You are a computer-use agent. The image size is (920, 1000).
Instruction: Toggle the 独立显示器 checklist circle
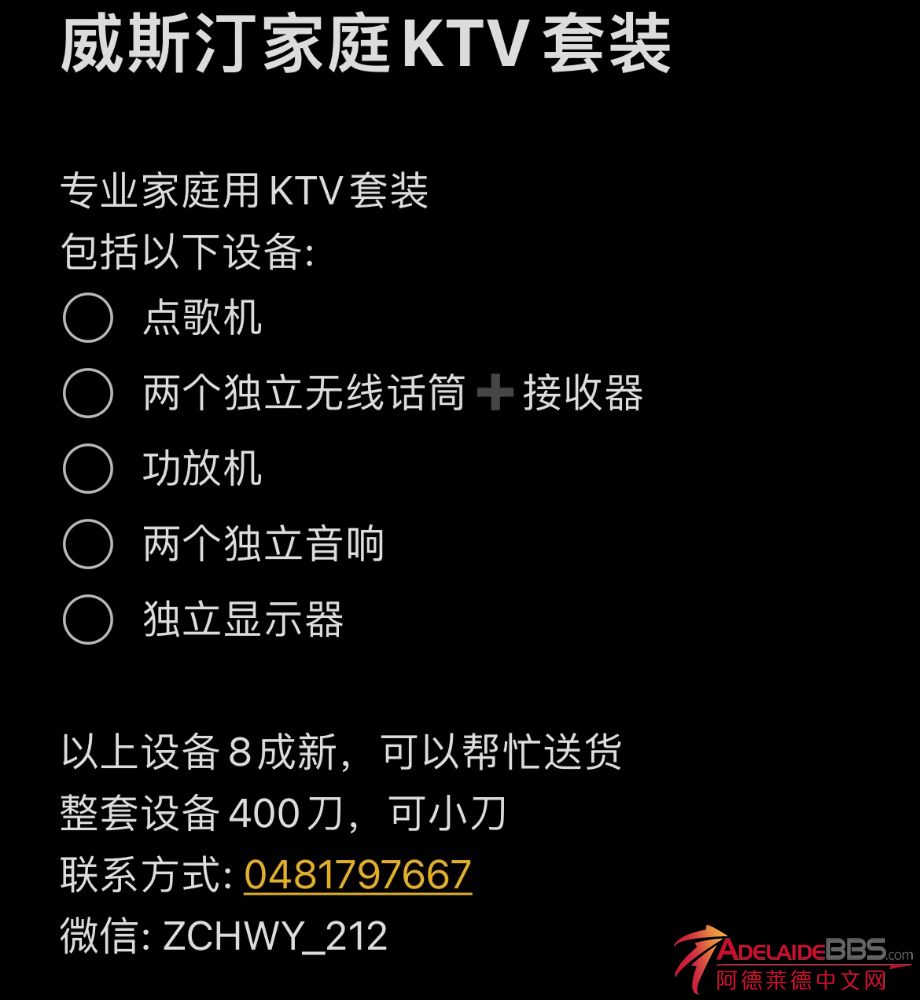click(x=88, y=620)
